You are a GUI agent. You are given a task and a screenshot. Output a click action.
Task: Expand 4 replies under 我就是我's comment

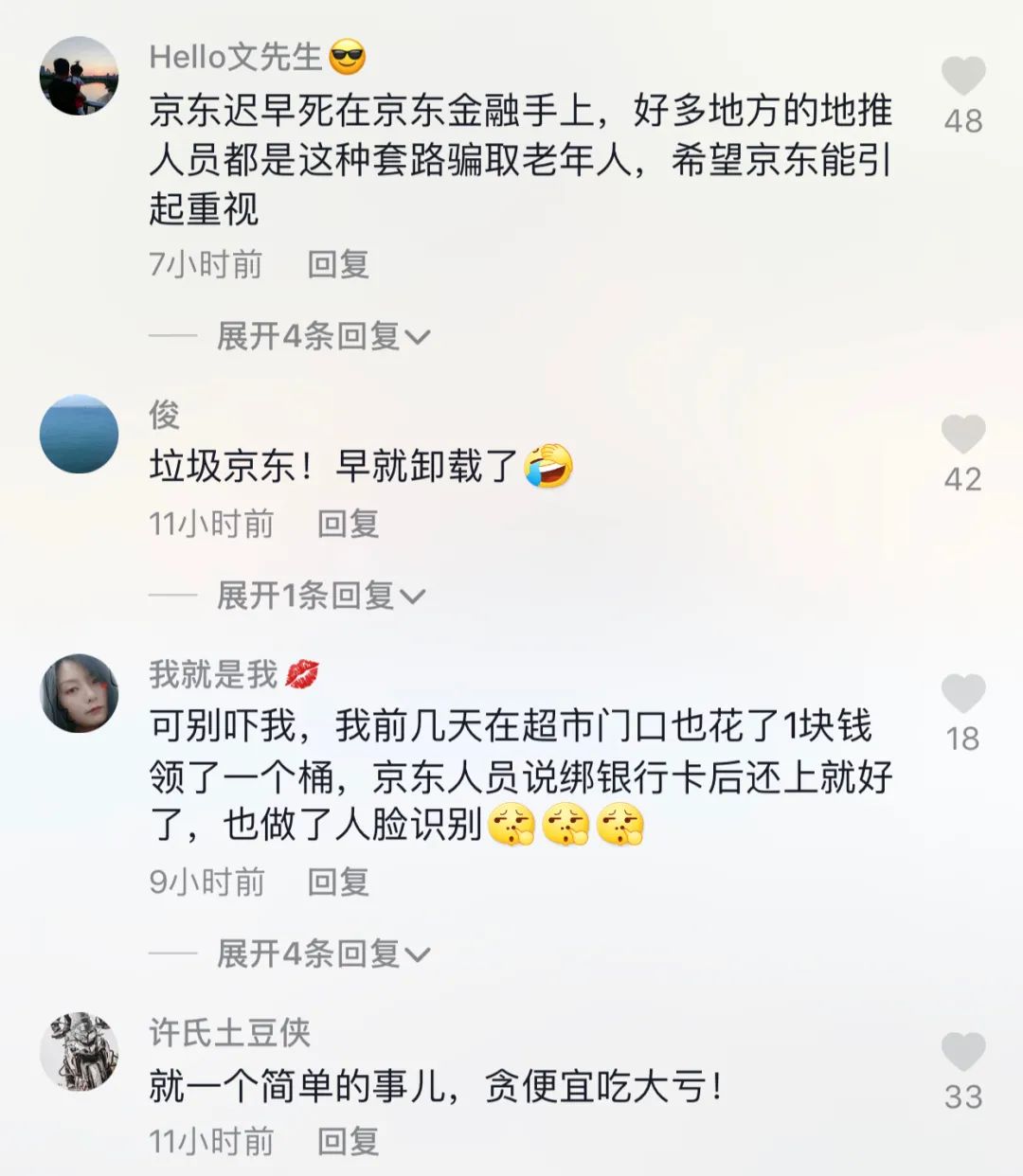[x=322, y=953]
